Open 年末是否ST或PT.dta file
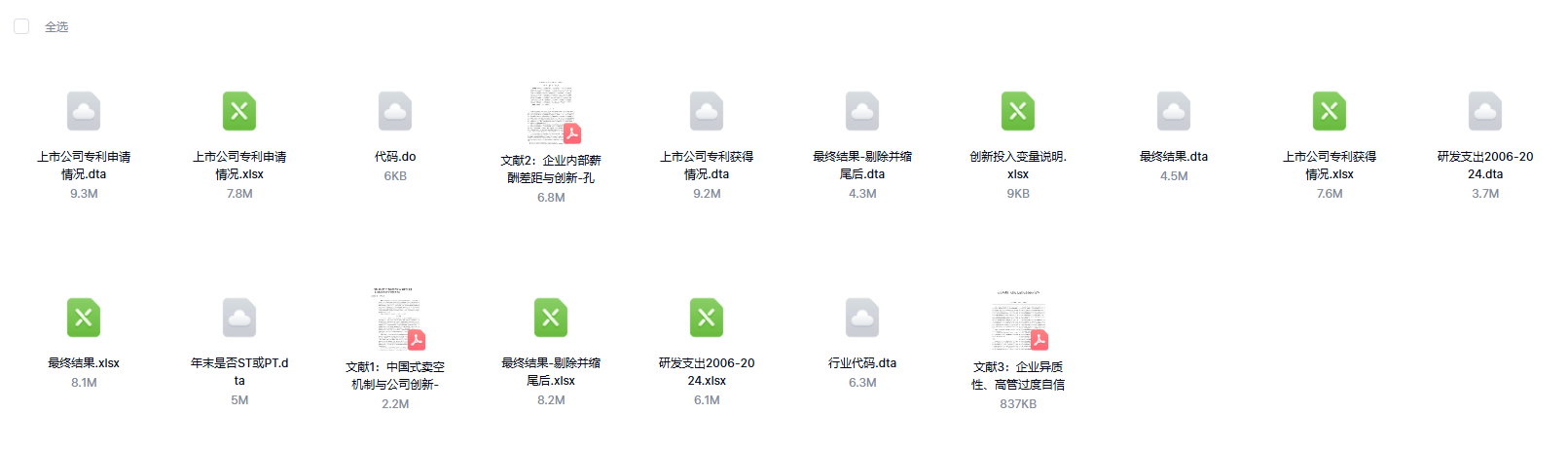Viewport: 1568px width, 451px height. point(239,319)
